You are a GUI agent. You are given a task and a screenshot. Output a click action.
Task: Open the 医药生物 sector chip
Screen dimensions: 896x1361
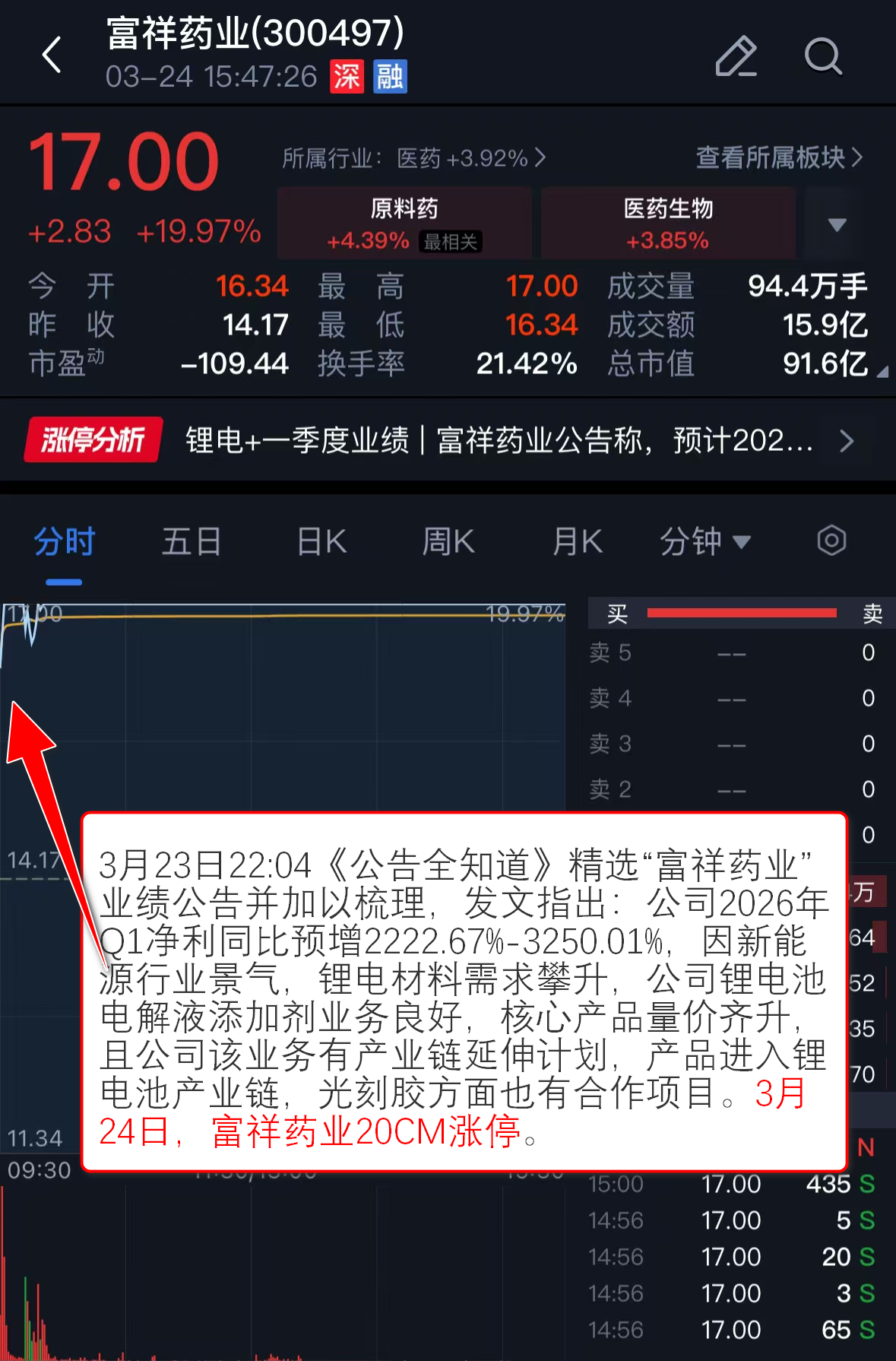[x=667, y=224]
